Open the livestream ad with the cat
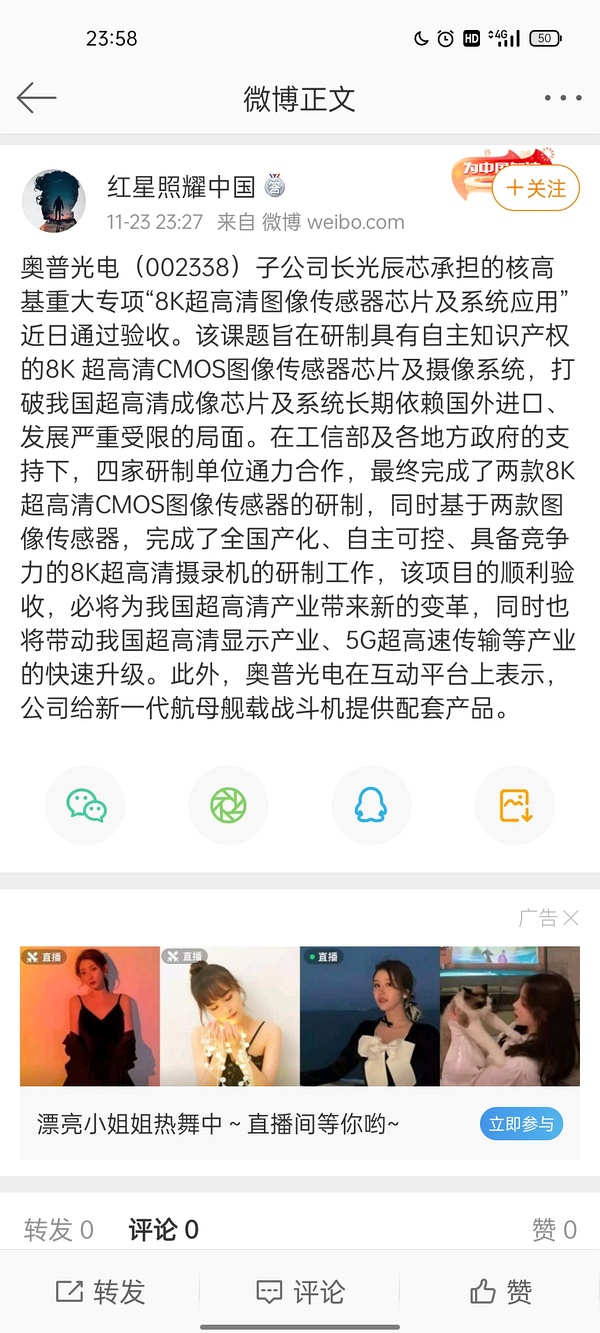The image size is (600, 1333). coord(510,1016)
